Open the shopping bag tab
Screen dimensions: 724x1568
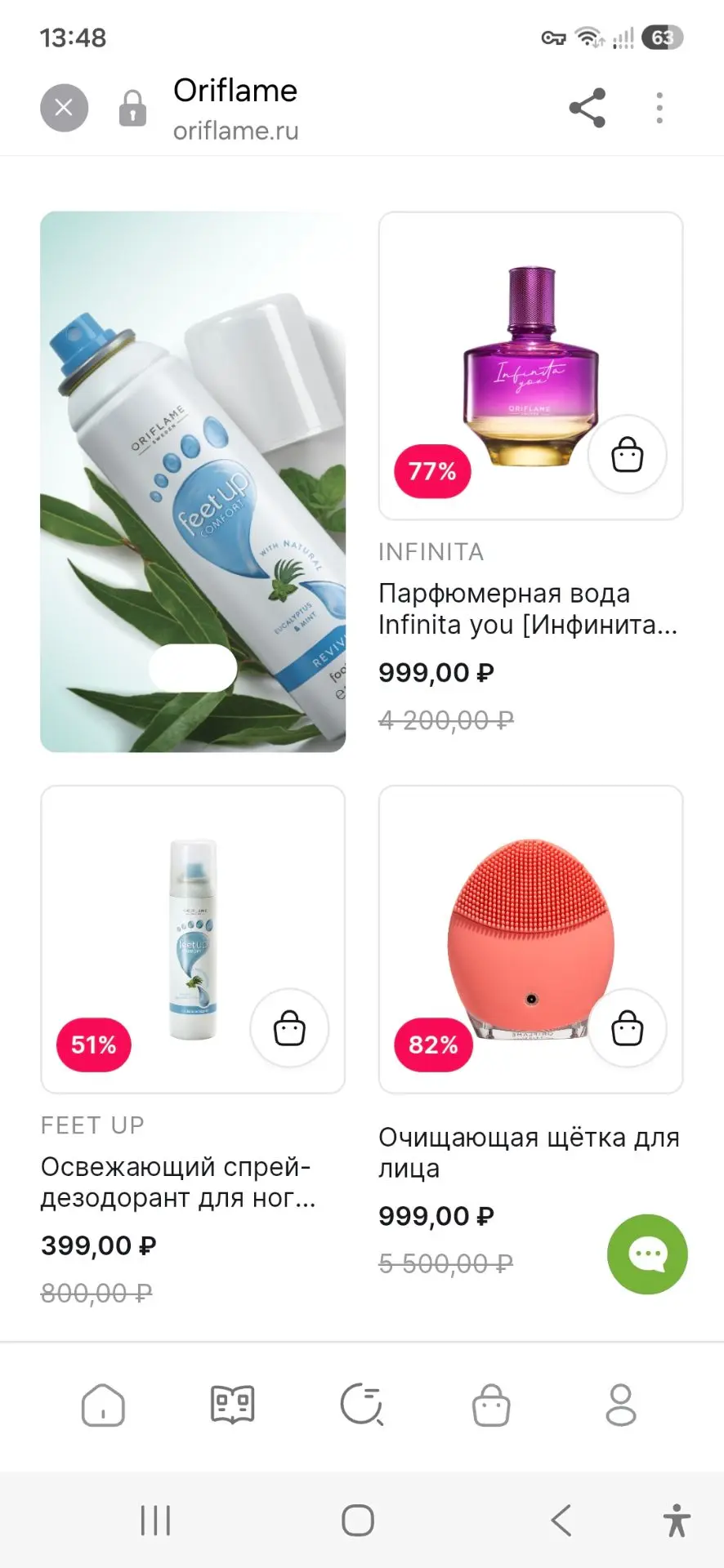491,1405
